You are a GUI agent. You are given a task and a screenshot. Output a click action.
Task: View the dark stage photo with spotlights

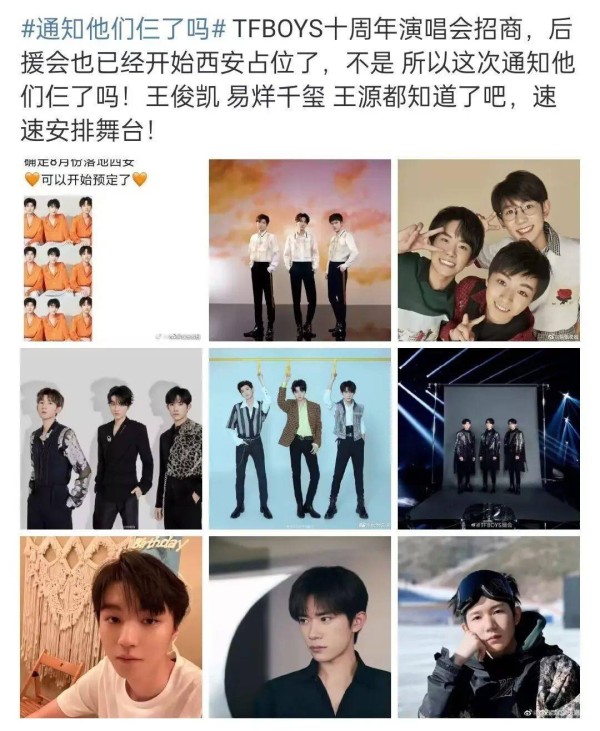[488, 438]
